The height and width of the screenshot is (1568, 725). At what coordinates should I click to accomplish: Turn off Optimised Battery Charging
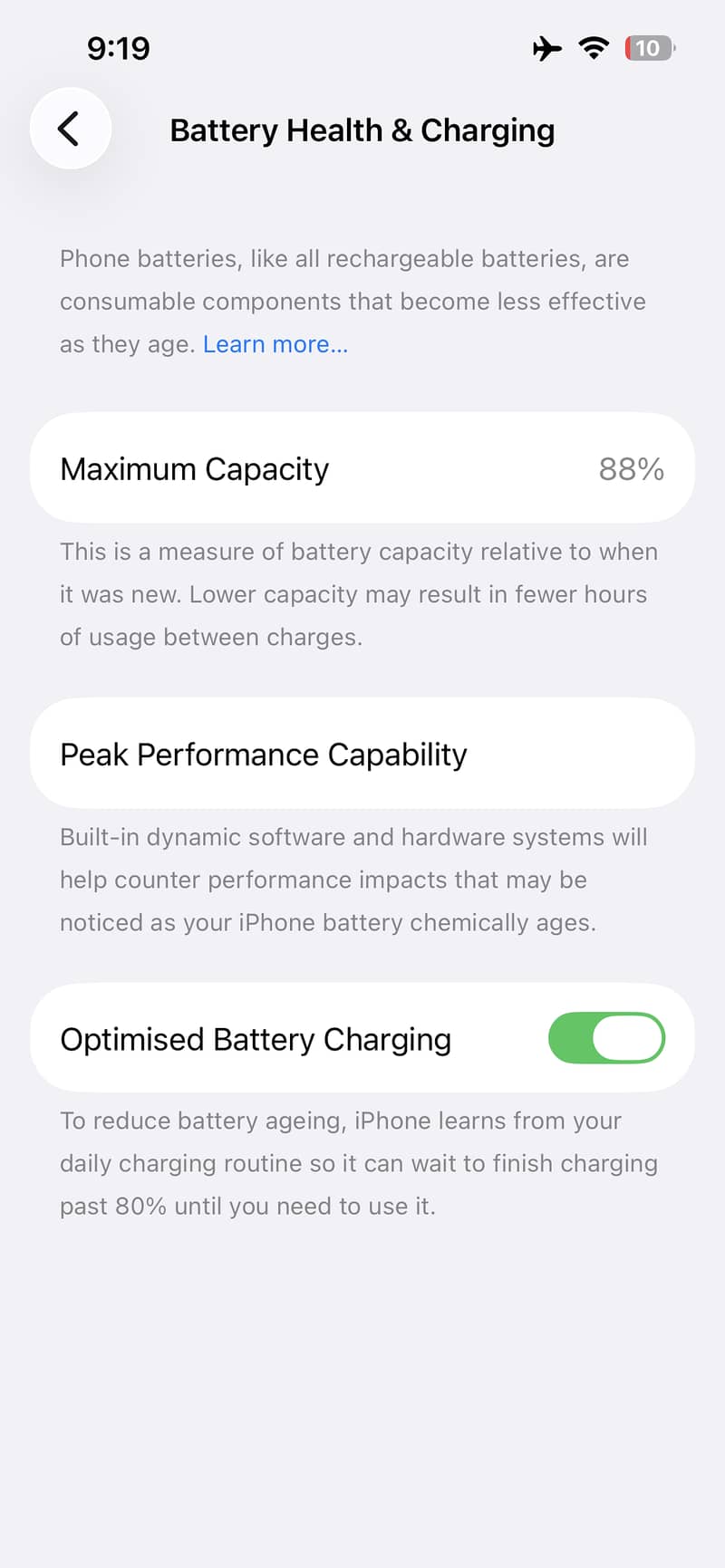pyautogui.click(x=606, y=1038)
